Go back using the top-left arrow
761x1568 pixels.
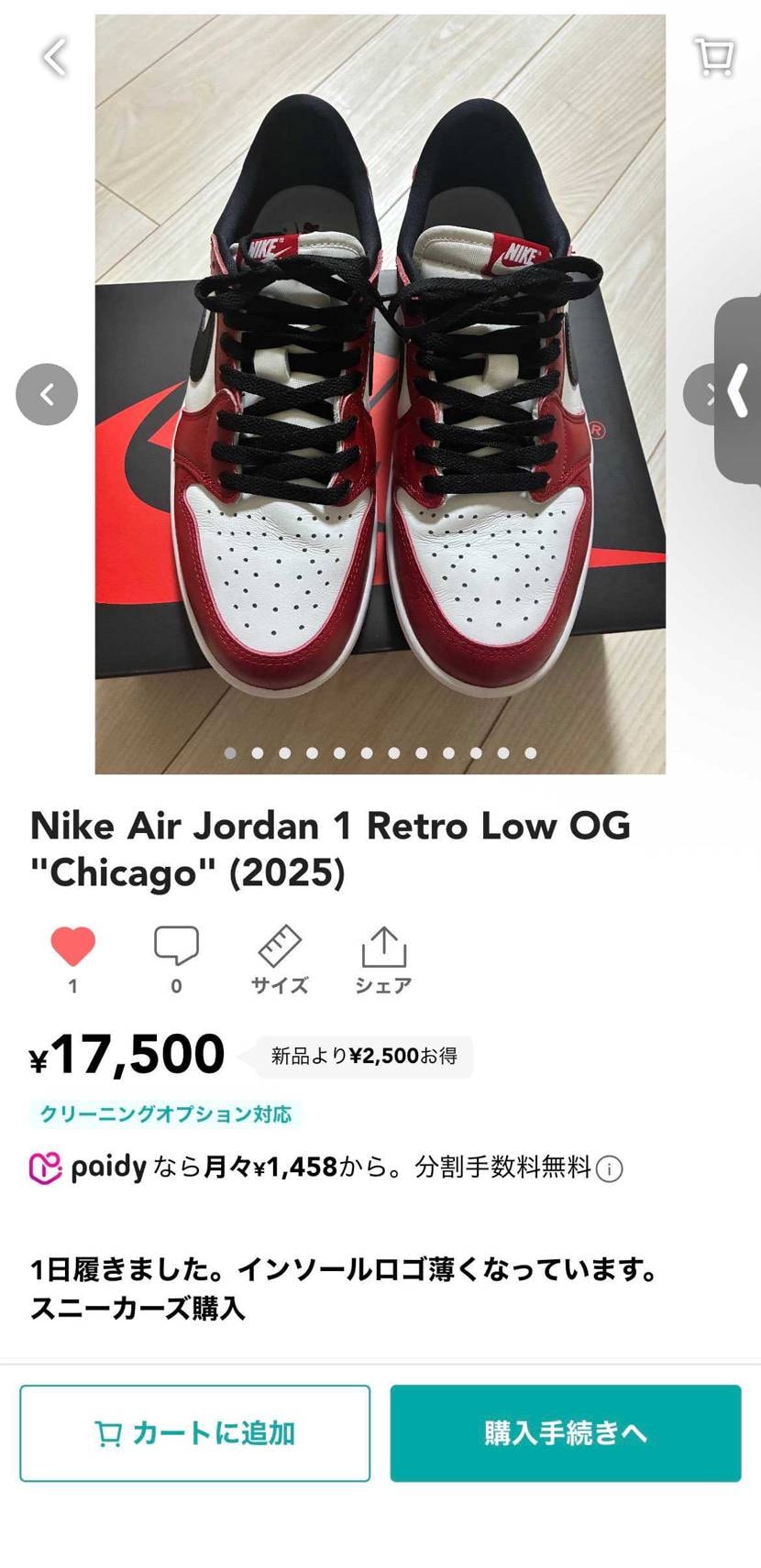pyautogui.click(x=55, y=57)
